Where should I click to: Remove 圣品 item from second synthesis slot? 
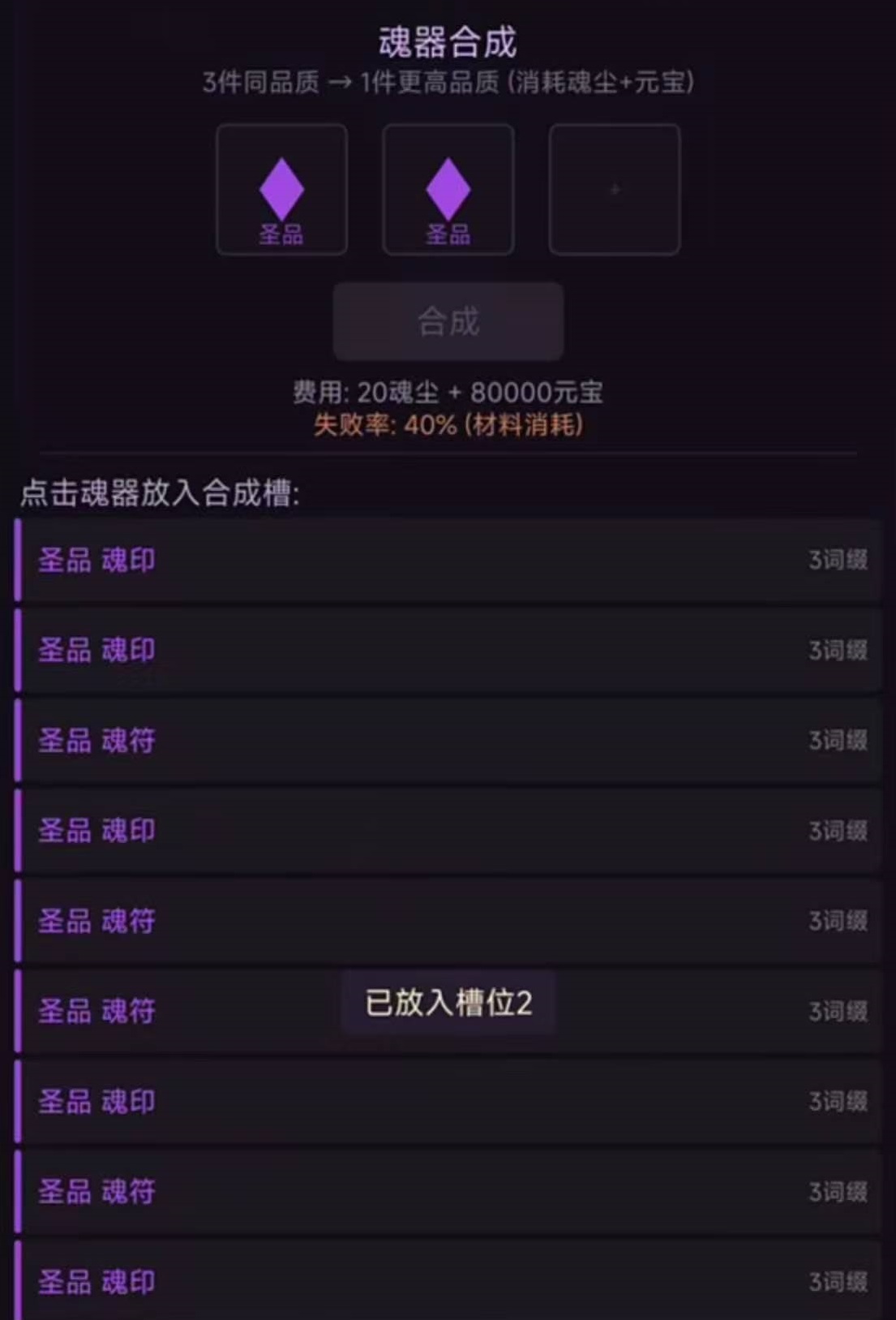[x=448, y=189]
